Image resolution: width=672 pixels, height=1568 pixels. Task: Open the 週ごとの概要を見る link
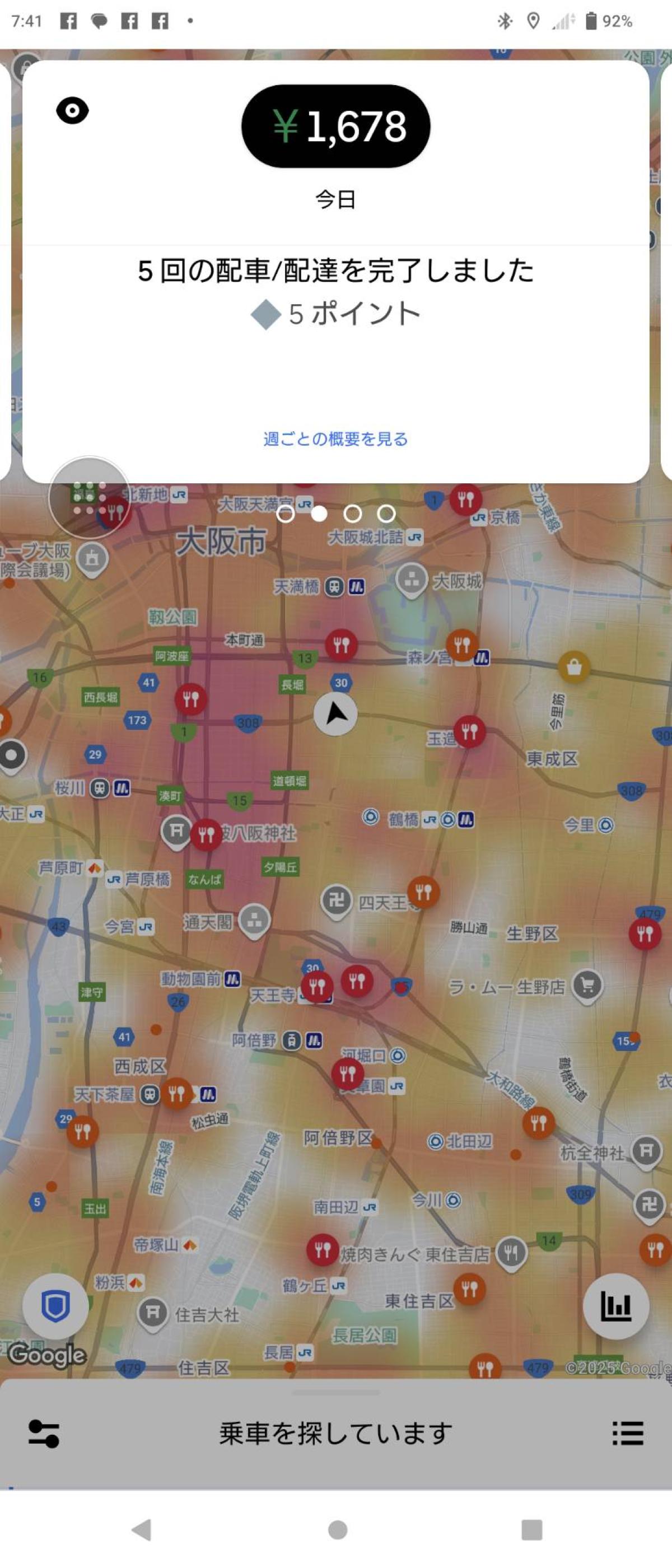tap(335, 439)
